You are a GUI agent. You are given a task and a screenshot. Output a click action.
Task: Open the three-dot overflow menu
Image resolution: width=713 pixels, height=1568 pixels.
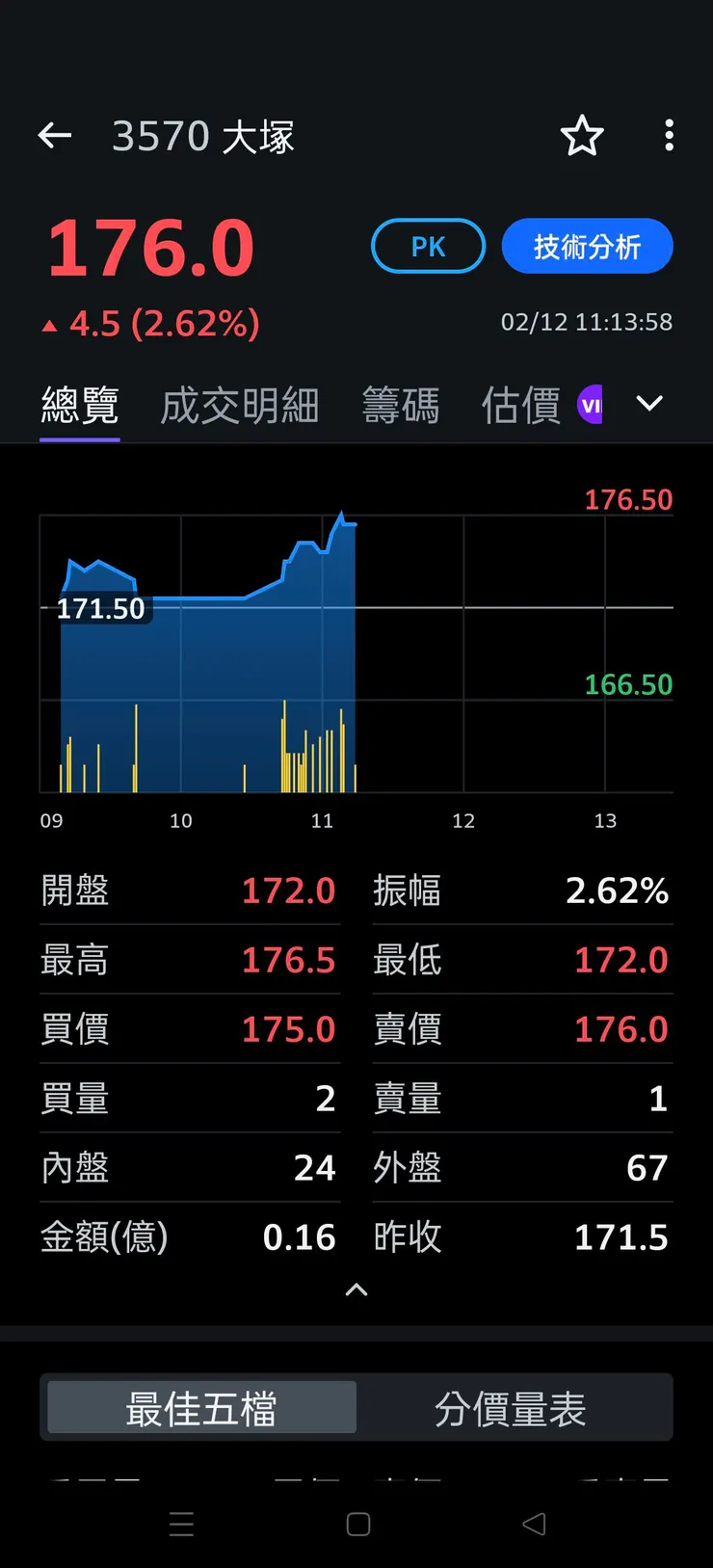pyautogui.click(x=669, y=136)
